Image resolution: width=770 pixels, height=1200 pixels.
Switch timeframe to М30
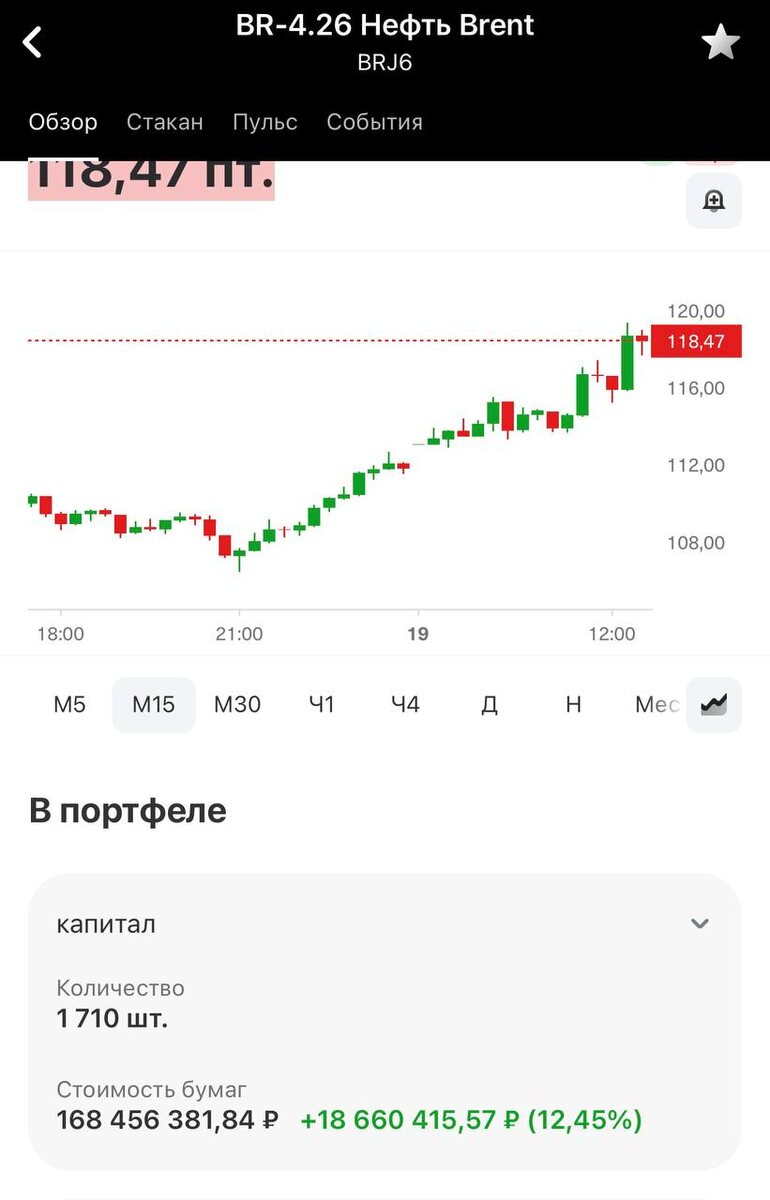pos(237,705)
